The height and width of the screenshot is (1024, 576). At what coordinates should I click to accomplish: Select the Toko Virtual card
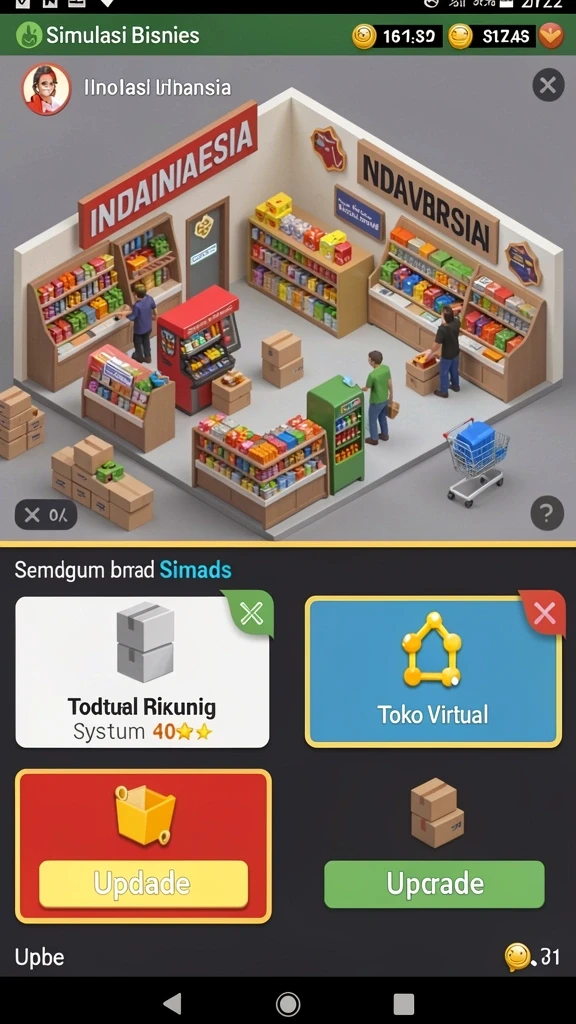tap(434, 671)
